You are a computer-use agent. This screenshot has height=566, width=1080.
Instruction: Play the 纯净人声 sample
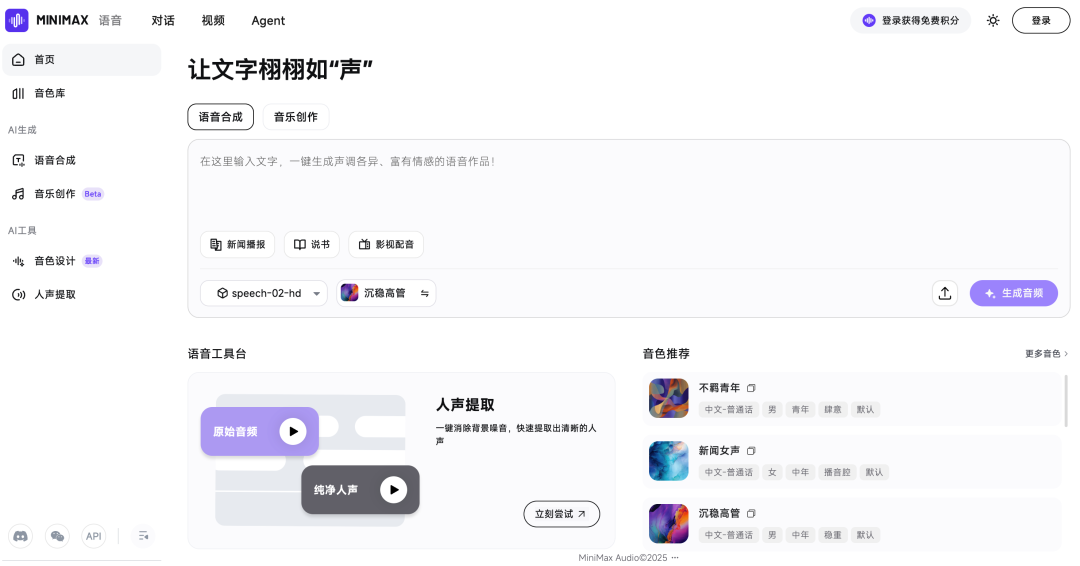[x=394, y=489]
